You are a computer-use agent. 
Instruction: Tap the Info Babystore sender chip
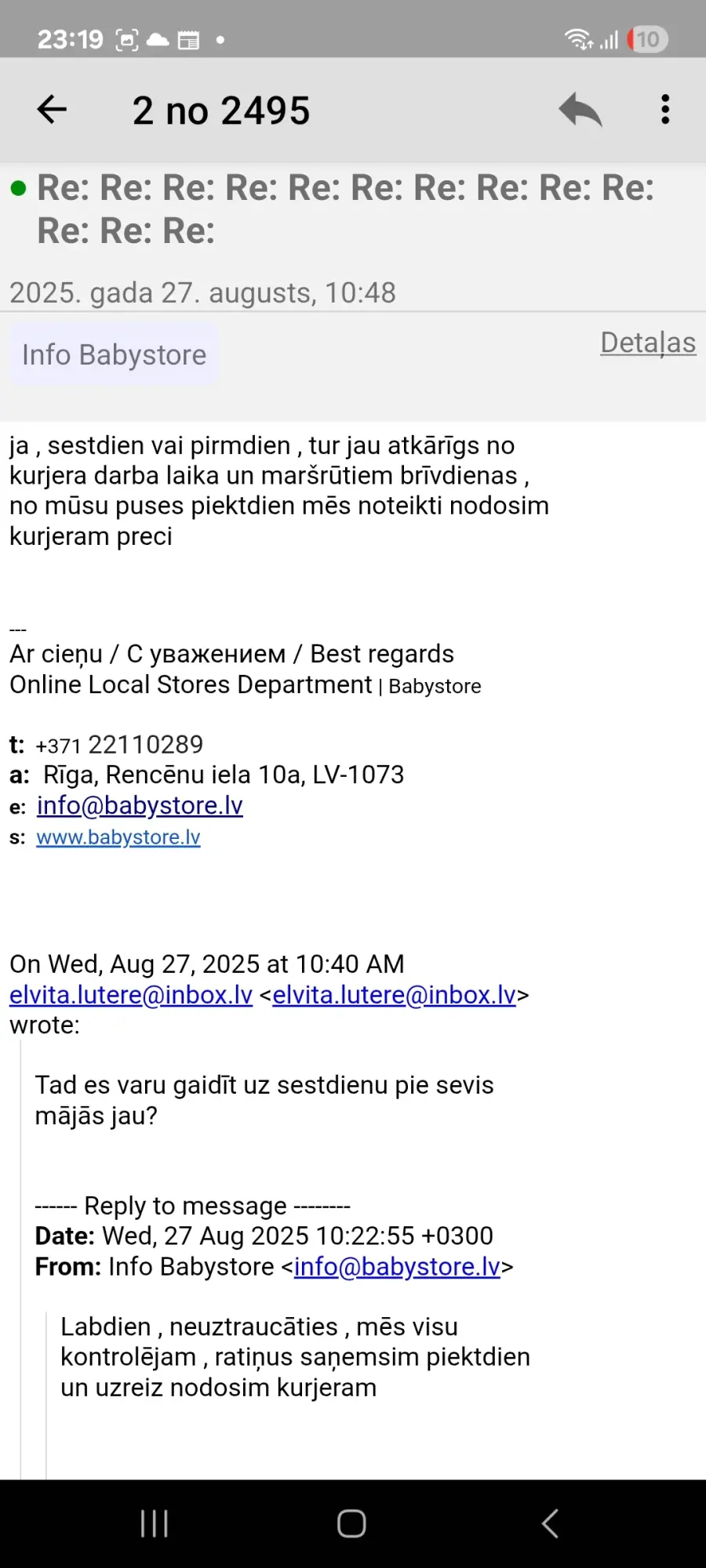[114, 355]
